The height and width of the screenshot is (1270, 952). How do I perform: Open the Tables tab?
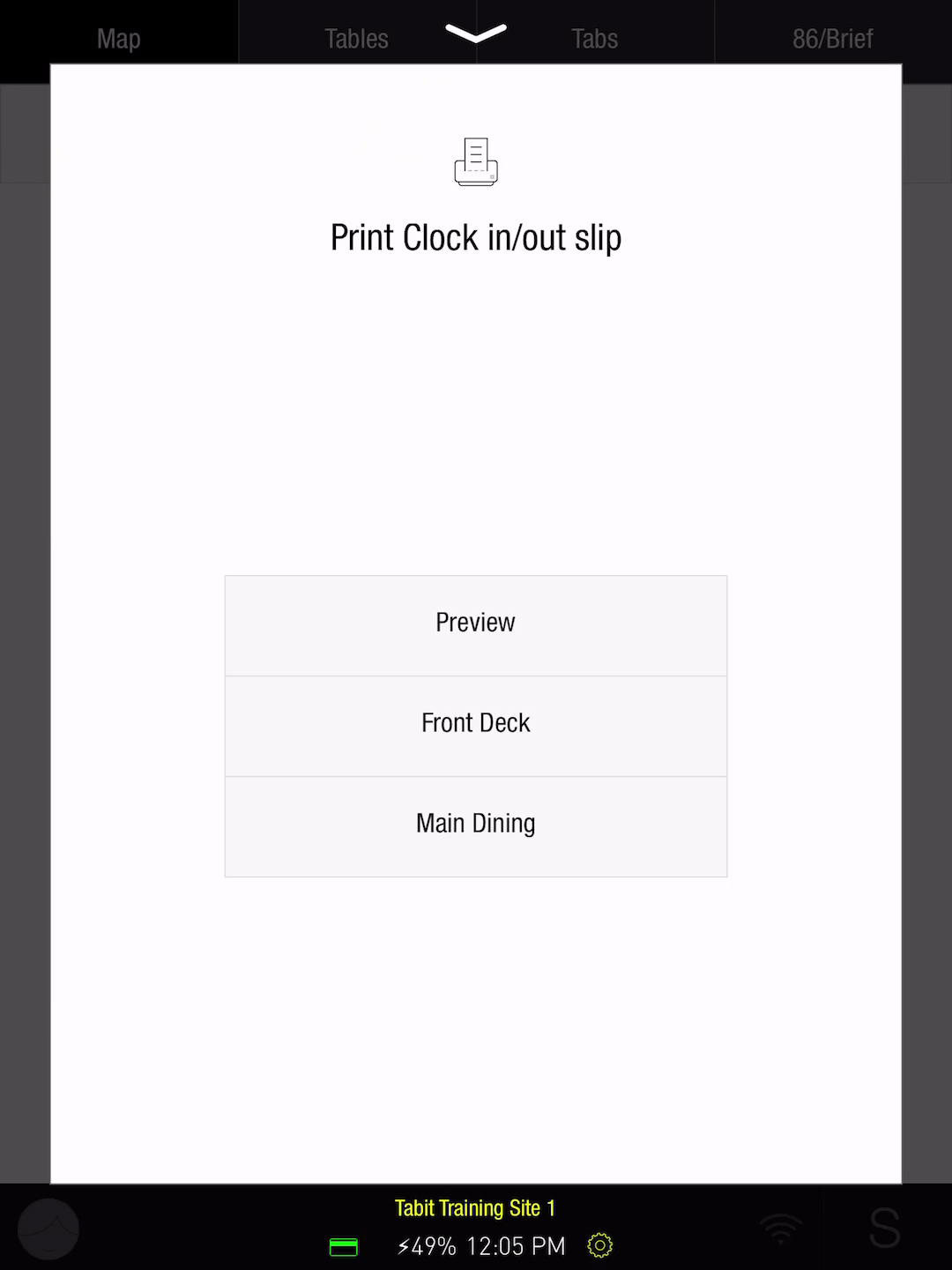[356, 39]
